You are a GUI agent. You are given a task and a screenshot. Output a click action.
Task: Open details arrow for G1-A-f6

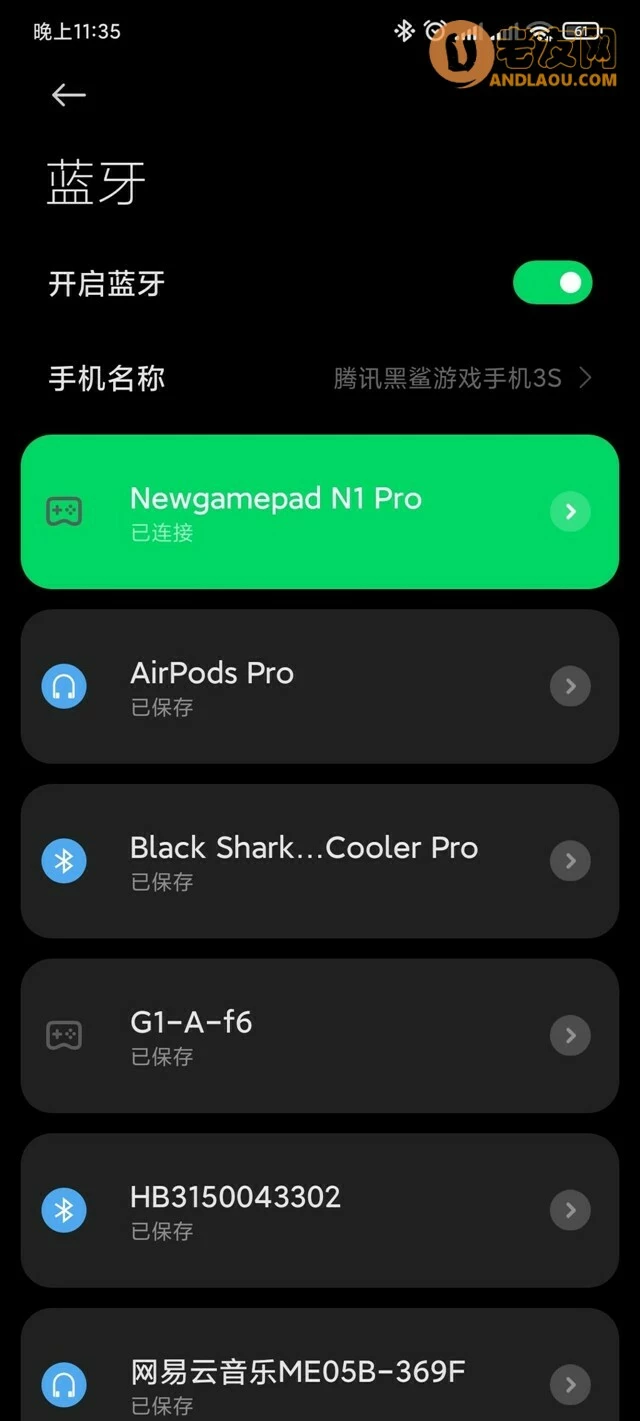[570, 1036]
